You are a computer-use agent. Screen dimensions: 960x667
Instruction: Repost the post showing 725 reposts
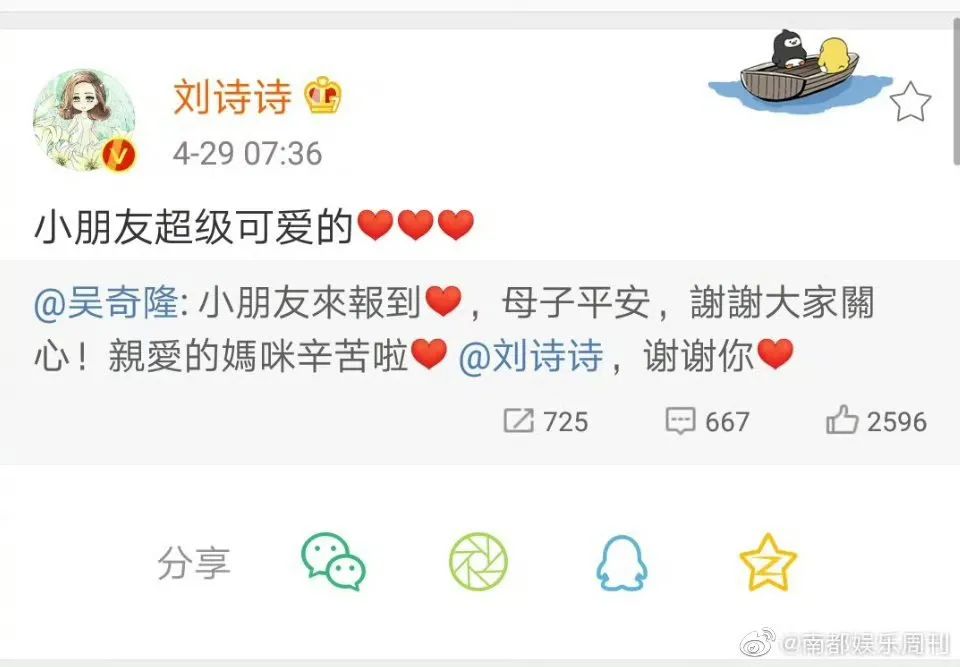(x=545, y=421)
